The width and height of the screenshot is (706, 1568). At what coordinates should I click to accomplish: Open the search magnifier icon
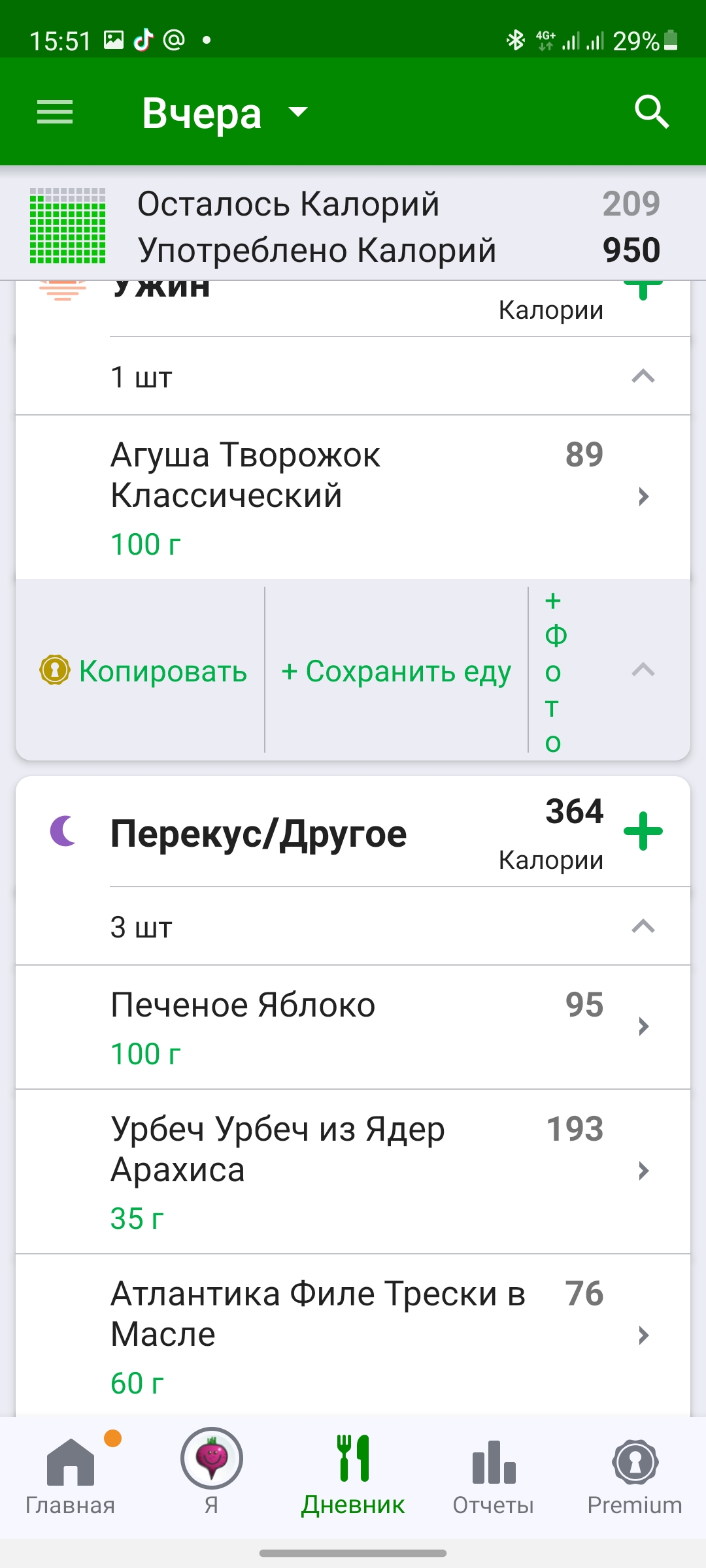[652, 112]
